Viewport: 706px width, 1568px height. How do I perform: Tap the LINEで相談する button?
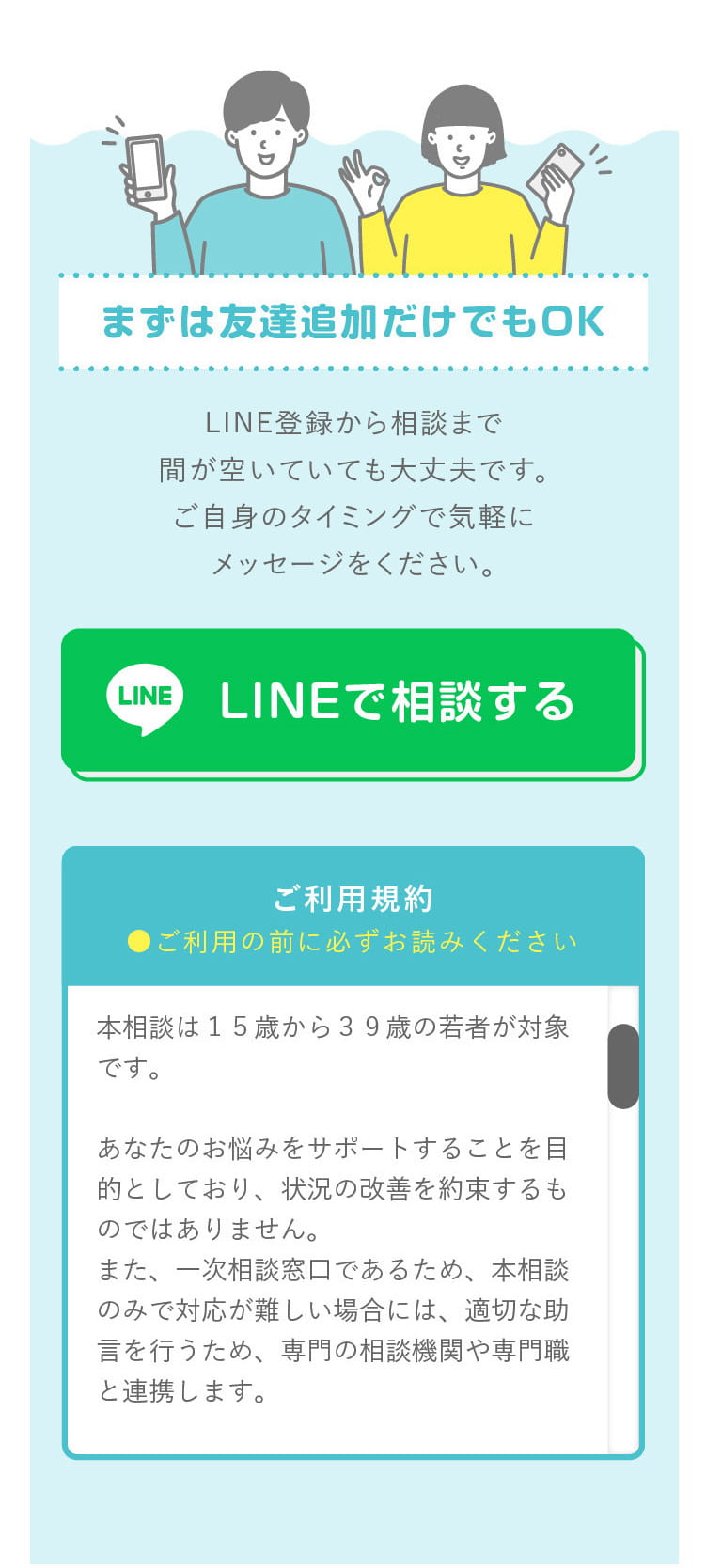click(x=349, y=700)
